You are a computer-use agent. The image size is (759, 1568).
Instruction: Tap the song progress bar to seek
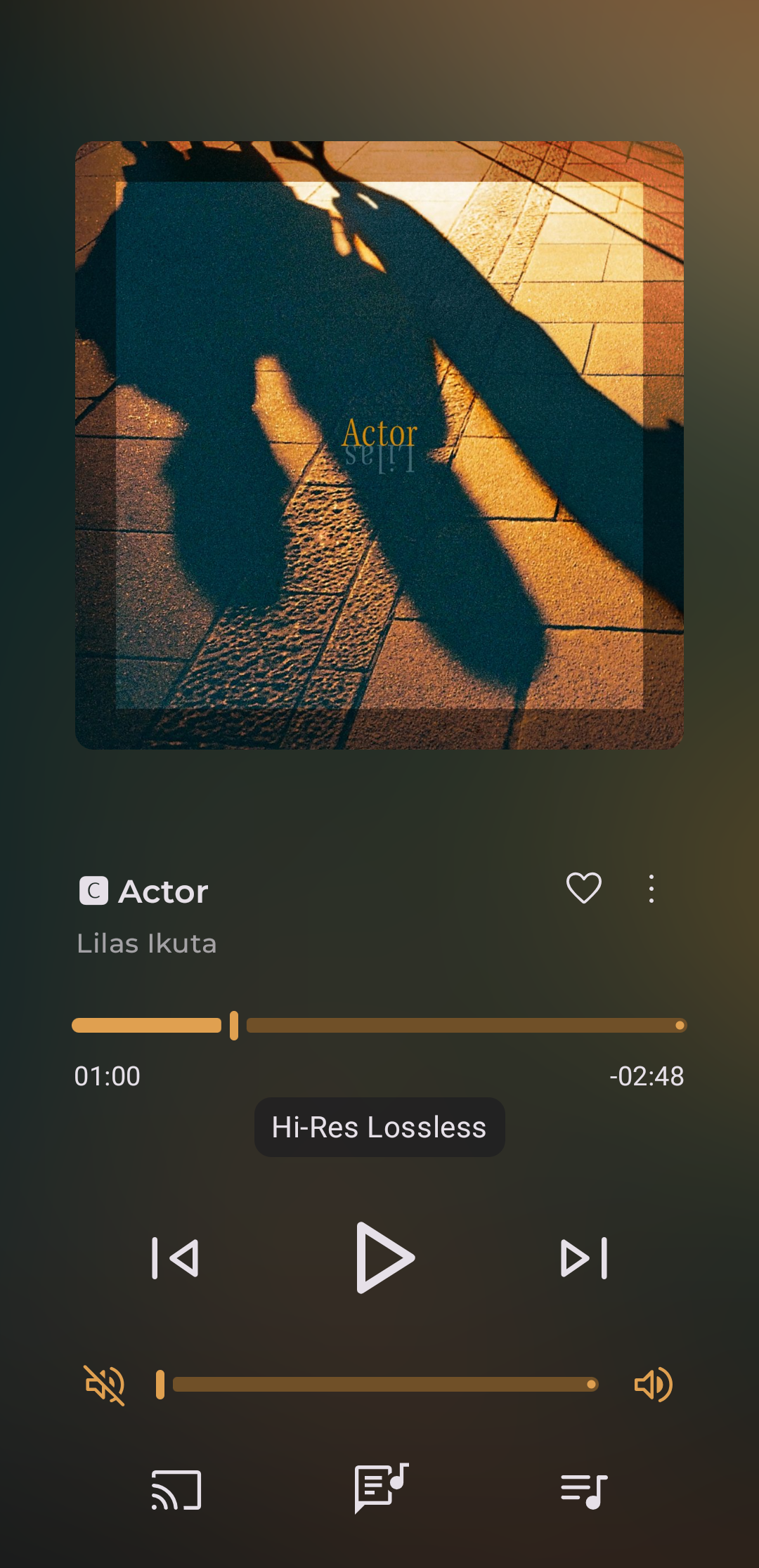click(464, 1026)
